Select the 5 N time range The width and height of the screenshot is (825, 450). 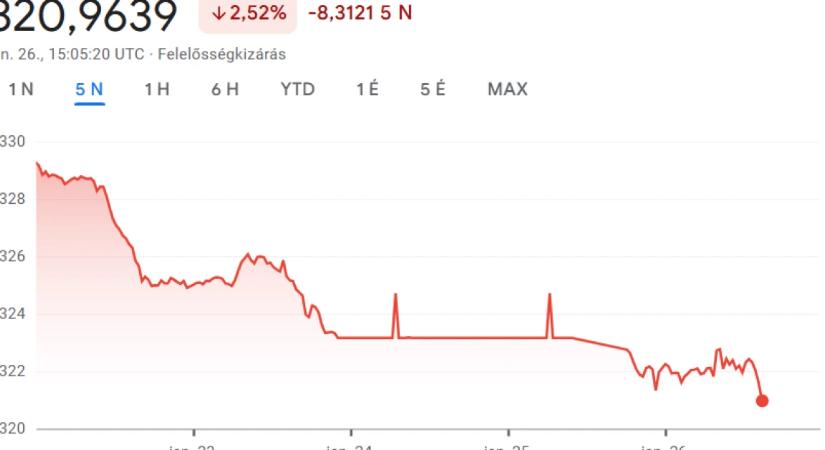click(x=89, y=90)
